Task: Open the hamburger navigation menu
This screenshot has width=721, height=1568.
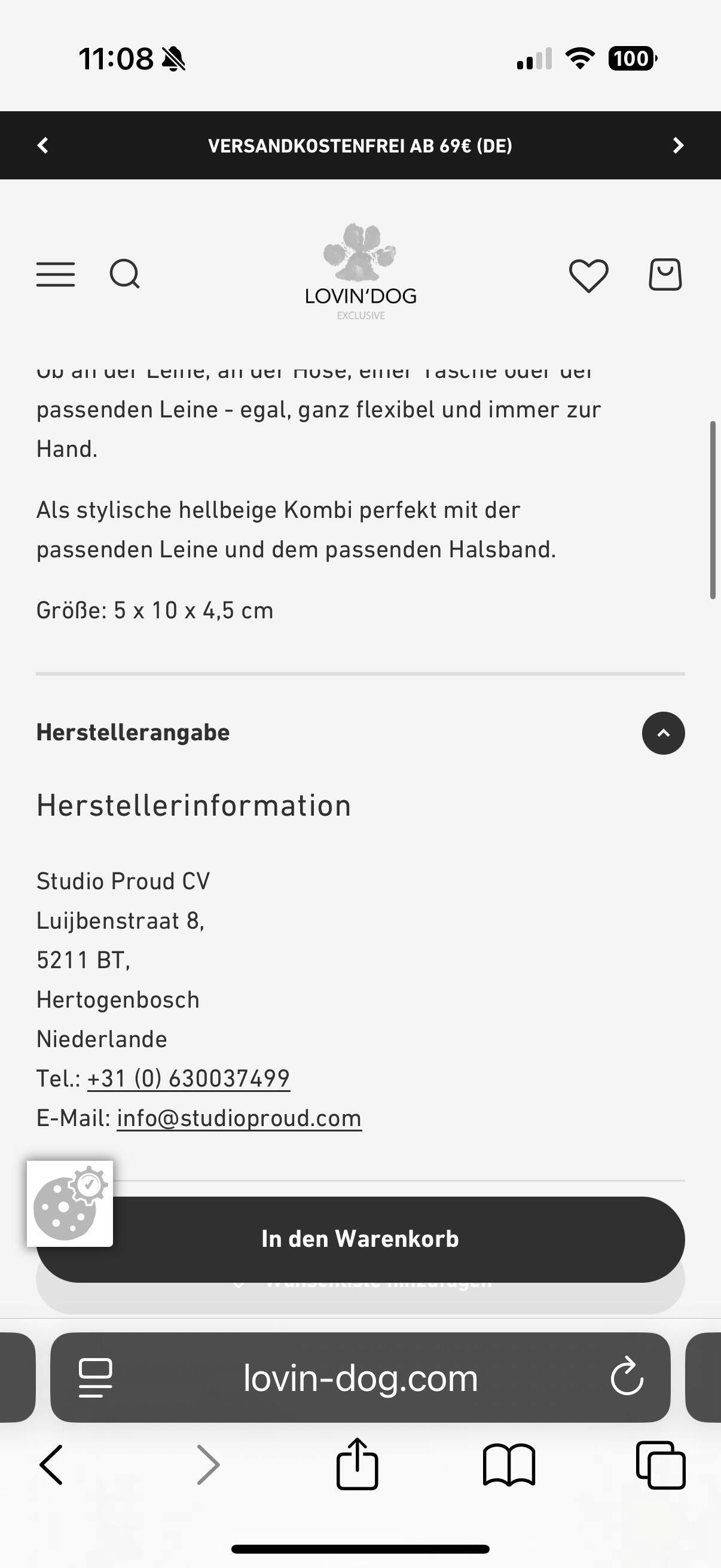Action: click(56, 274)
